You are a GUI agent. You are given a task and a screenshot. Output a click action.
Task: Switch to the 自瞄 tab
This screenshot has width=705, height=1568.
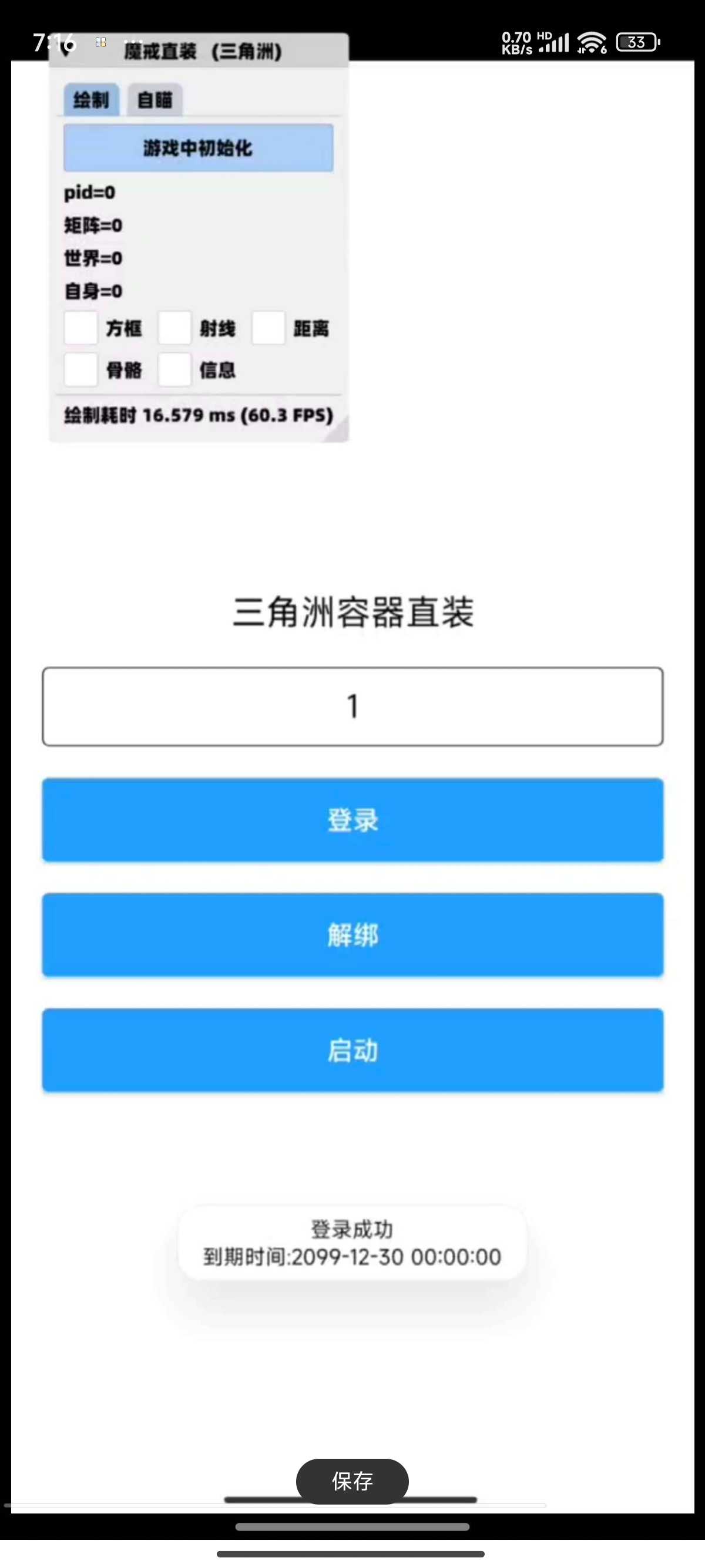pos(155,99)
